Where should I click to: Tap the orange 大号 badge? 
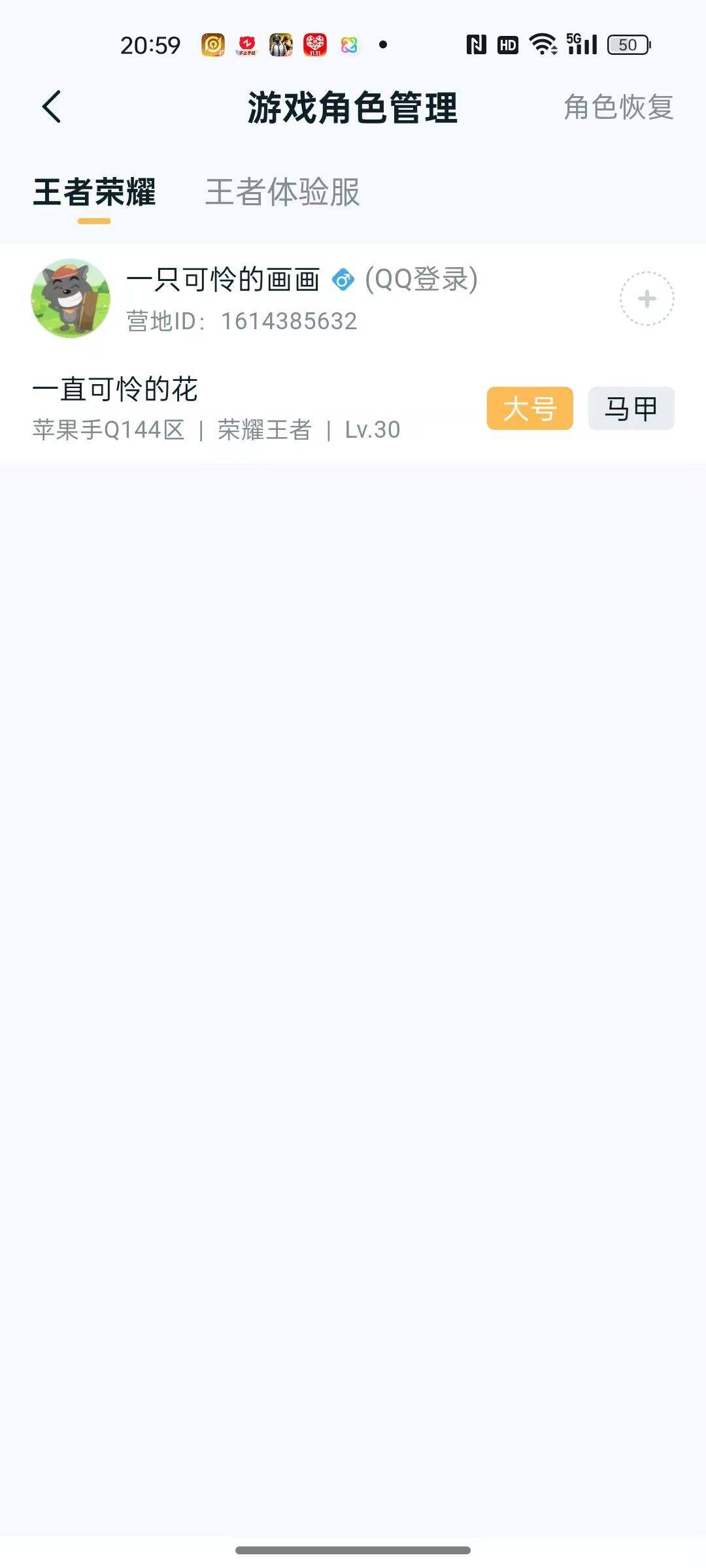tap(531, 408)
